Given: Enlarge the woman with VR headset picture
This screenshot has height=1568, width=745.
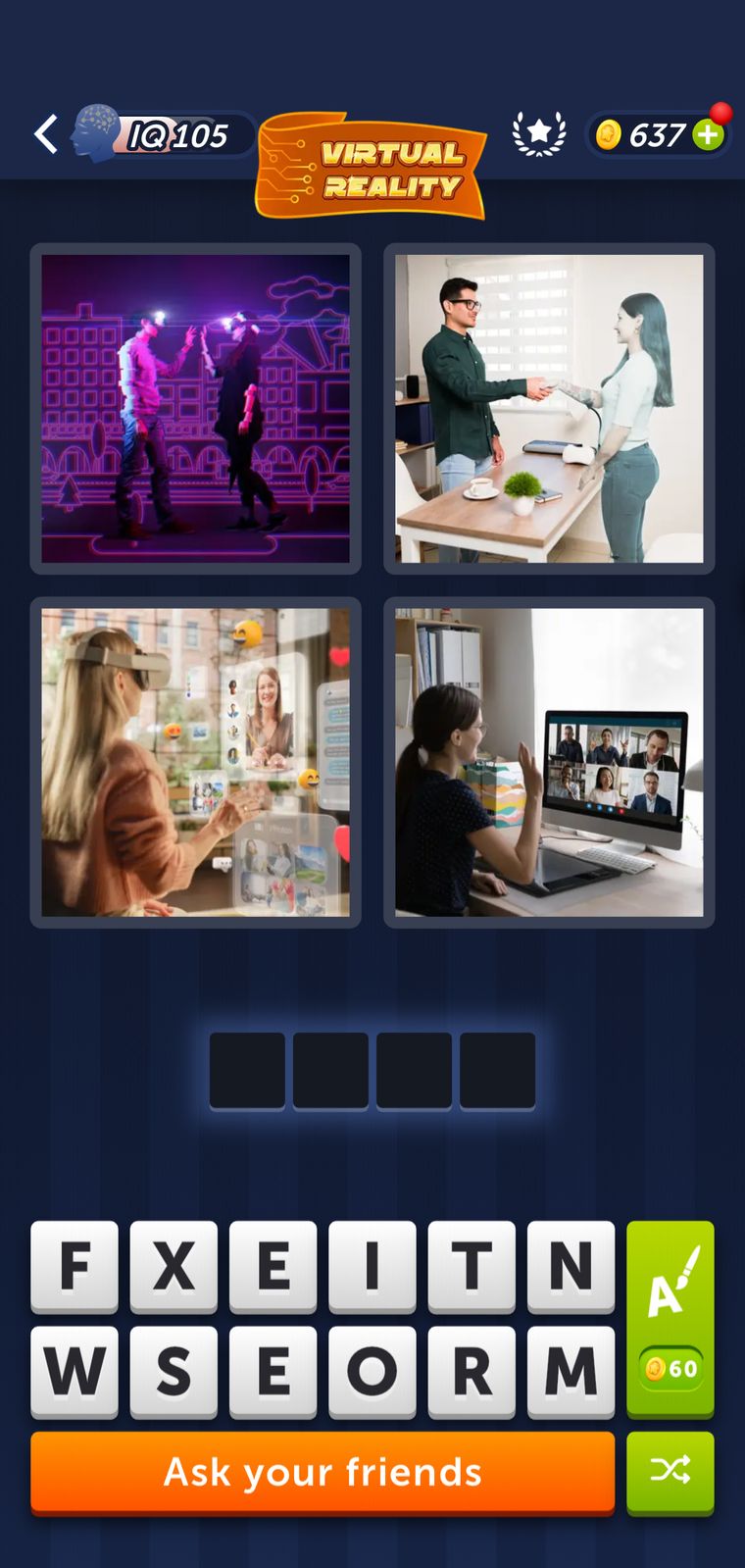Looking at the screenshot, I should click(x=195, y=762).
